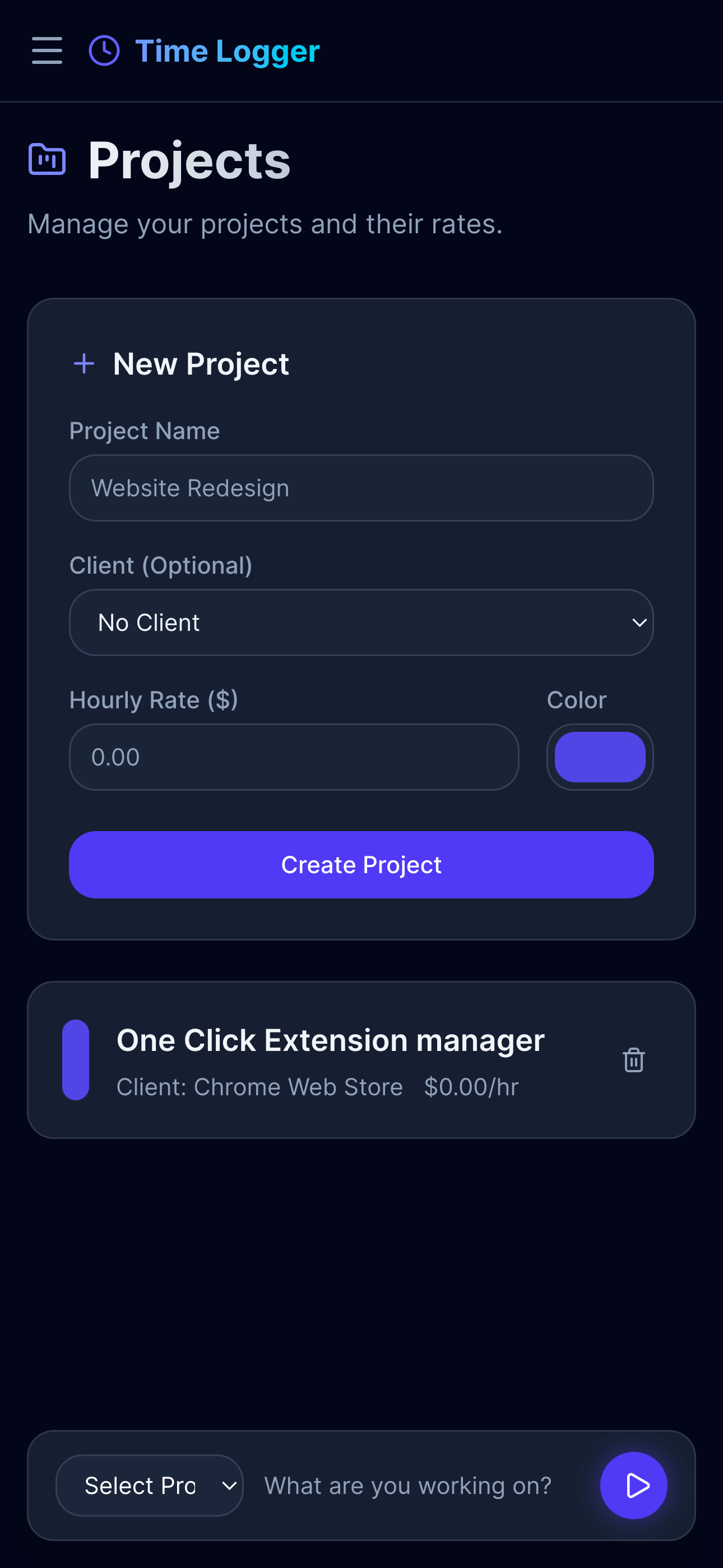723x1568 pixels.
Task: Delete the One Click Extension manager project
Action: (633, 1060)
